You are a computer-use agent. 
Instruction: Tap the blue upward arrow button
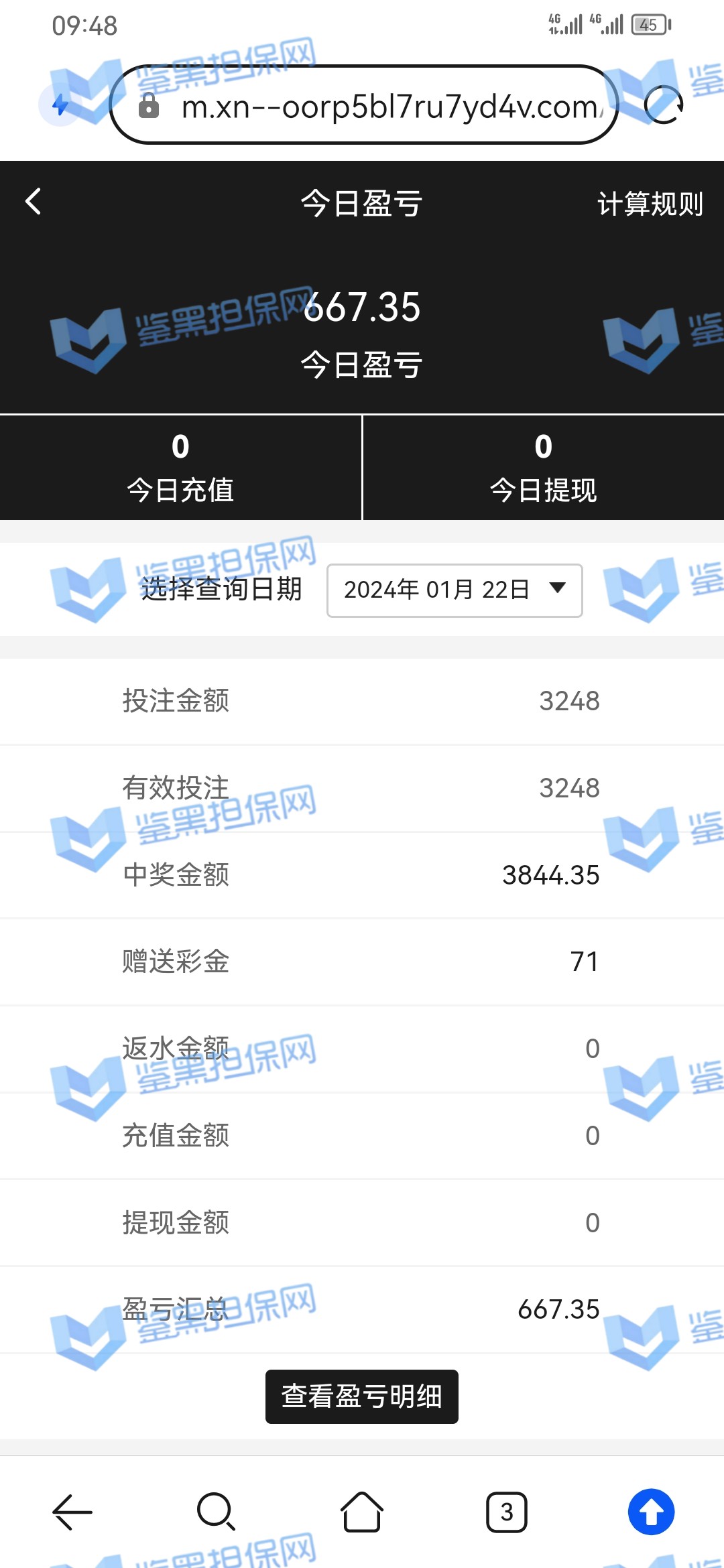pos(651,1512)
